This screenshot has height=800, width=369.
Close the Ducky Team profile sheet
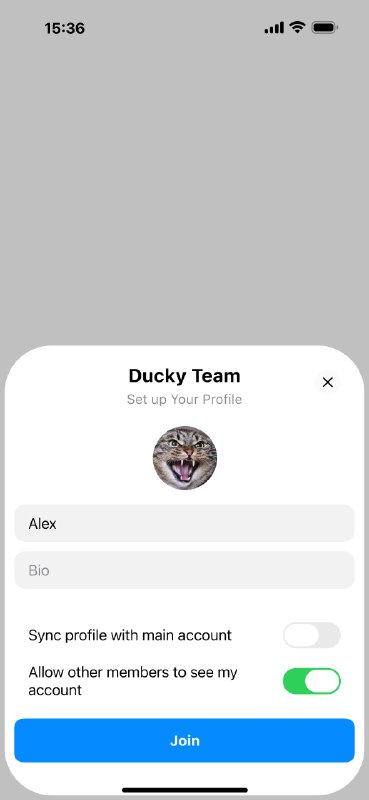[328, 382]
